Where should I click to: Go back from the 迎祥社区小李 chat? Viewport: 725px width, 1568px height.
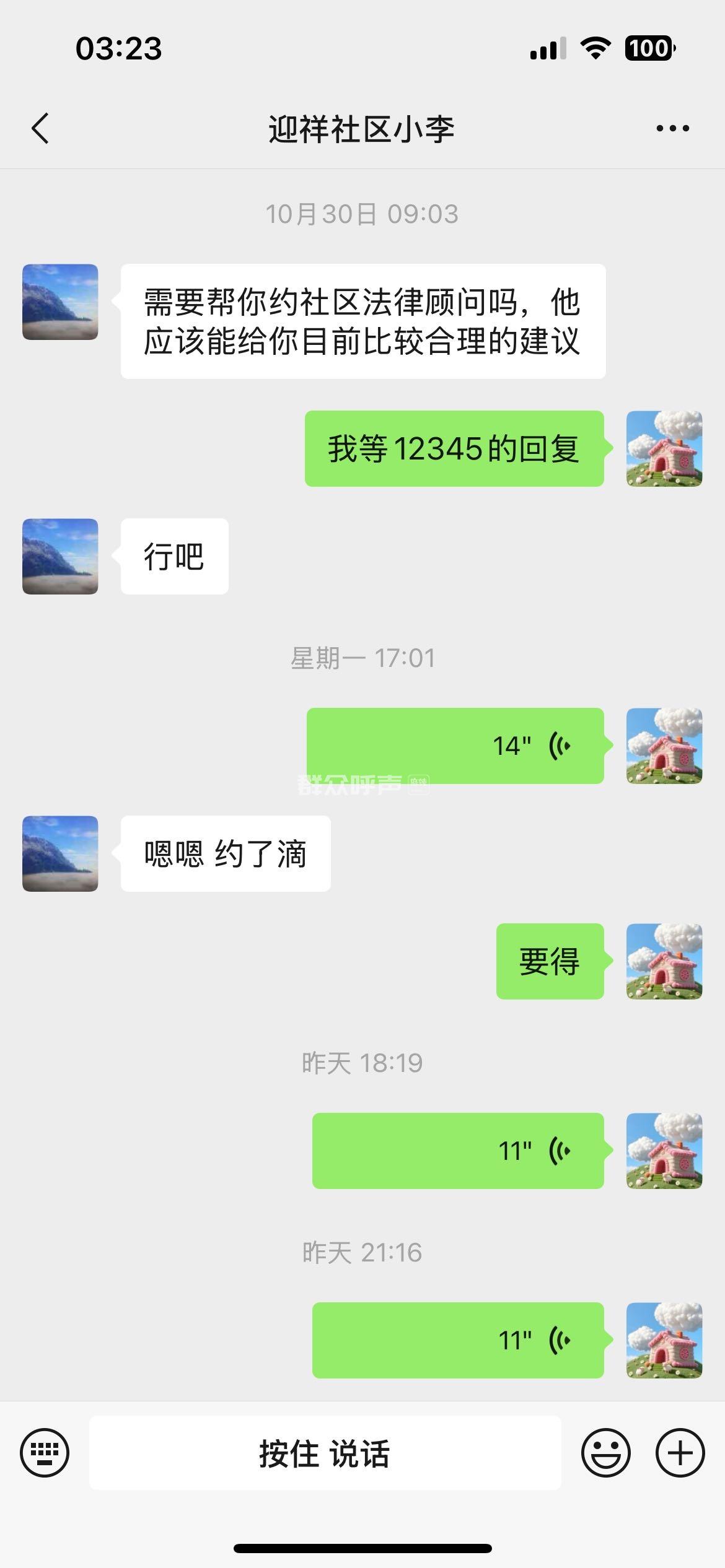[x=40, y=129]
